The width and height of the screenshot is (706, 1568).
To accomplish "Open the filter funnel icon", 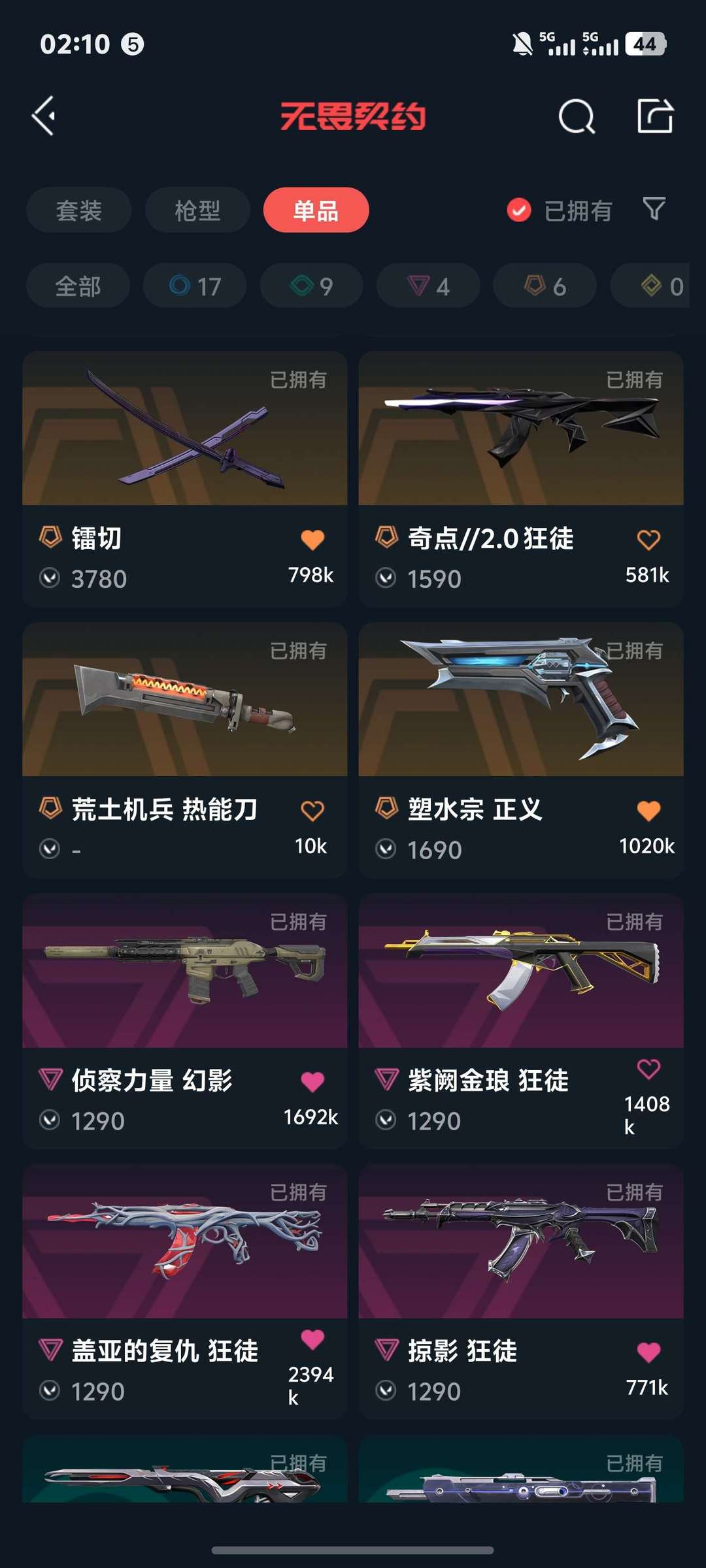I will [x=653, y=210].
